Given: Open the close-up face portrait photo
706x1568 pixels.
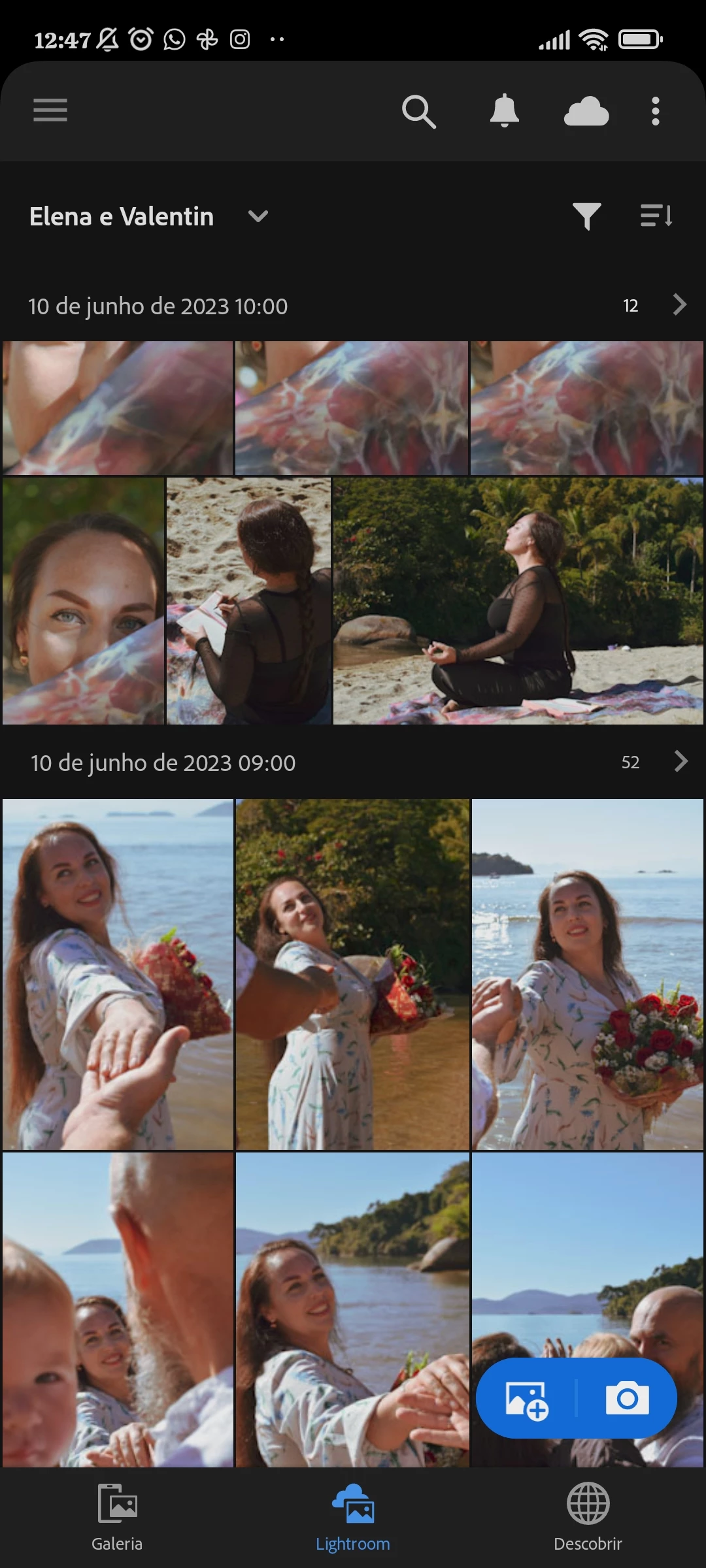Looking at the screenshot, I should click(83, 600).
